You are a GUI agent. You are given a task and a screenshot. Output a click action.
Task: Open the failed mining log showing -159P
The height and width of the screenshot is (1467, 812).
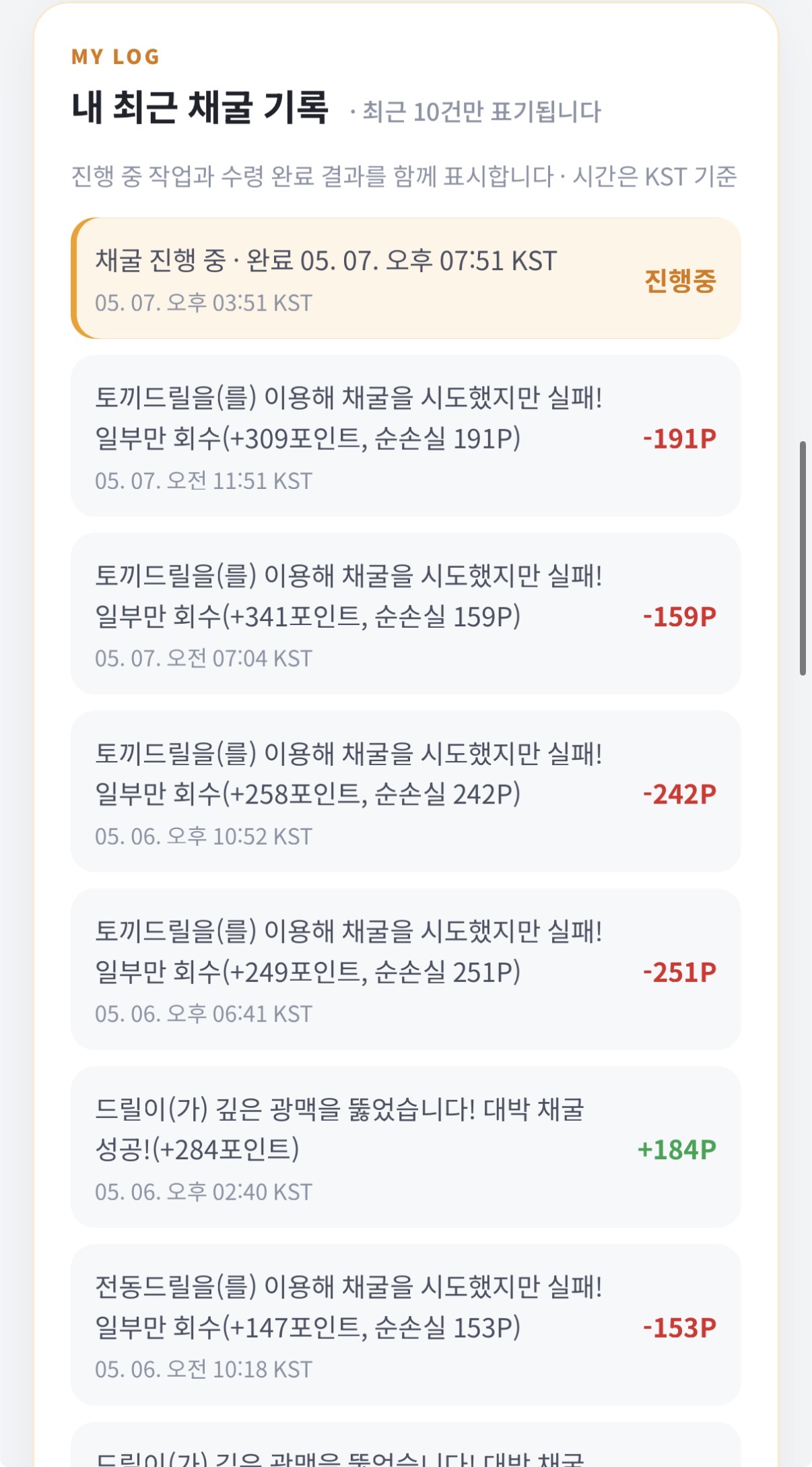[x=406, y=614]
